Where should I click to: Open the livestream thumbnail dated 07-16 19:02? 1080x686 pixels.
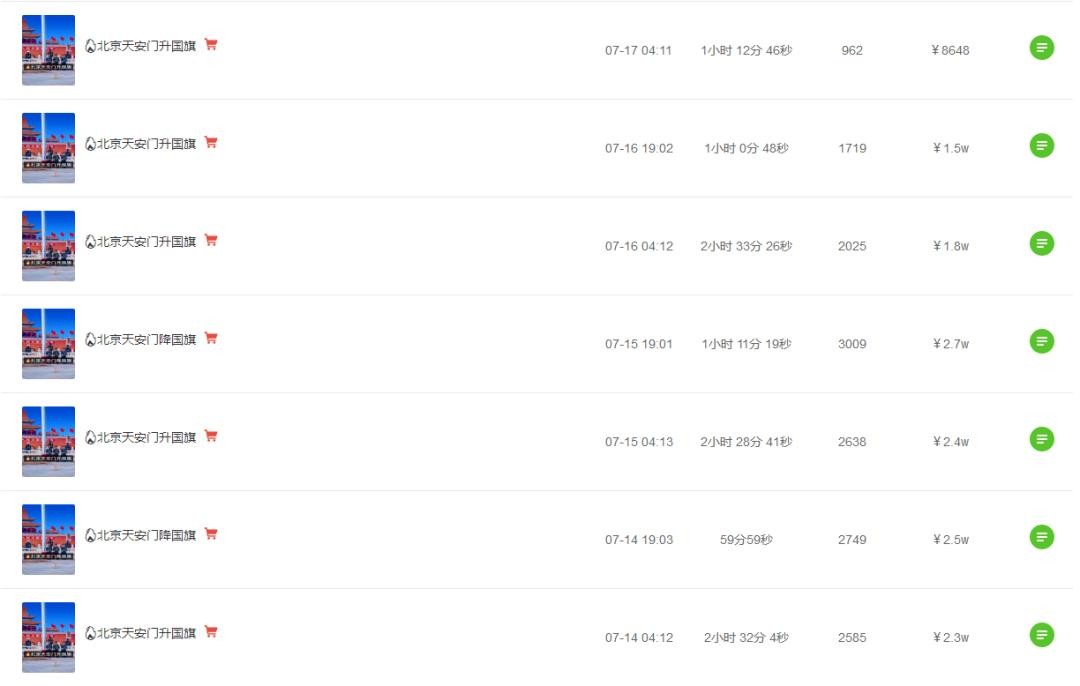click(x=48, y=148)
